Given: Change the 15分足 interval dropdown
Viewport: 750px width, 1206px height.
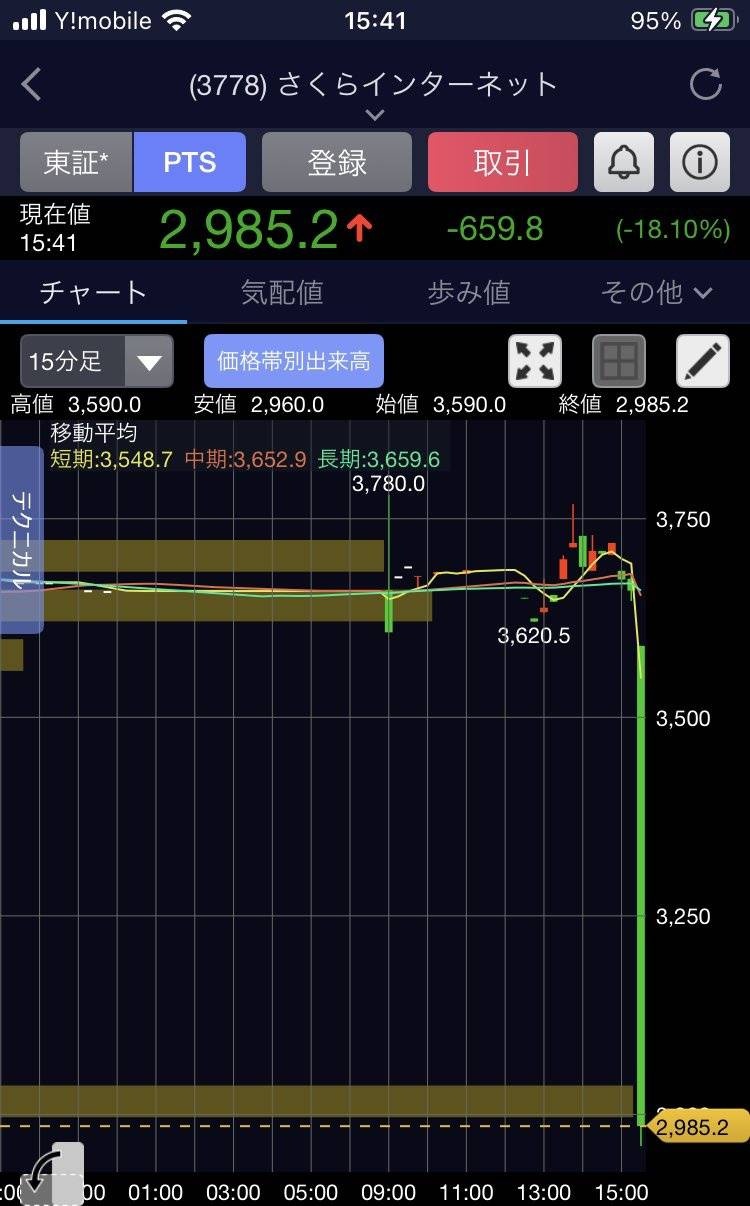Looking at the screenshot, I should click(x=97, y=361).
